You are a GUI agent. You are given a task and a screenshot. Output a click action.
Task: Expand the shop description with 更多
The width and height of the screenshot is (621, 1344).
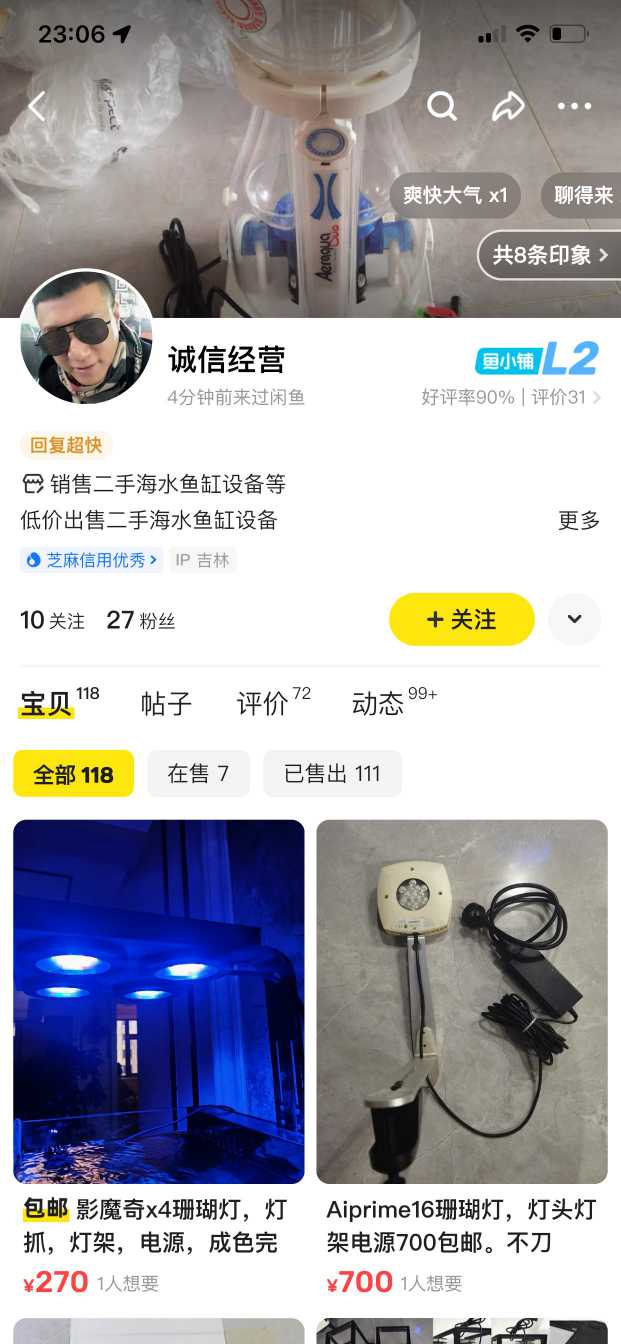click(578, 520)
